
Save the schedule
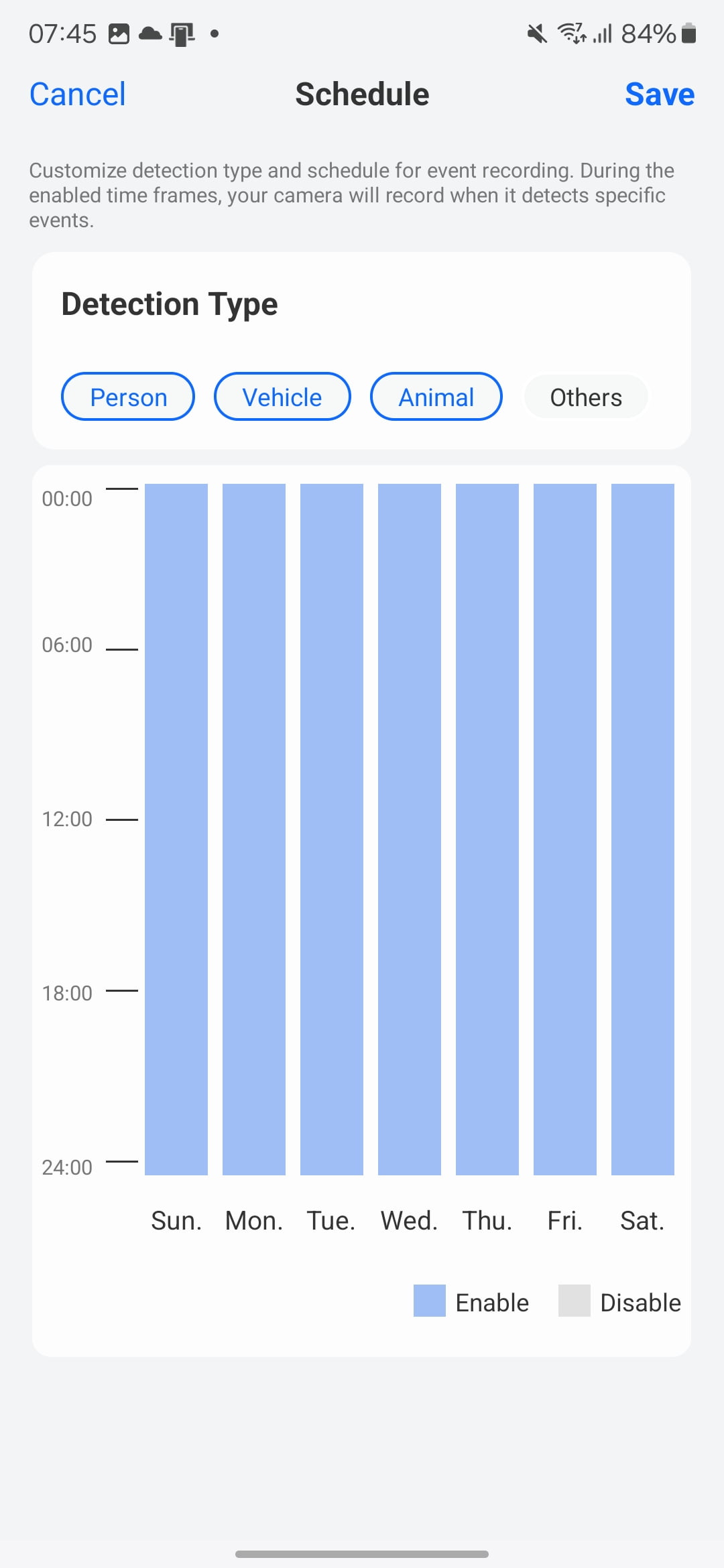pyautogui.click(x=659, y=94)
